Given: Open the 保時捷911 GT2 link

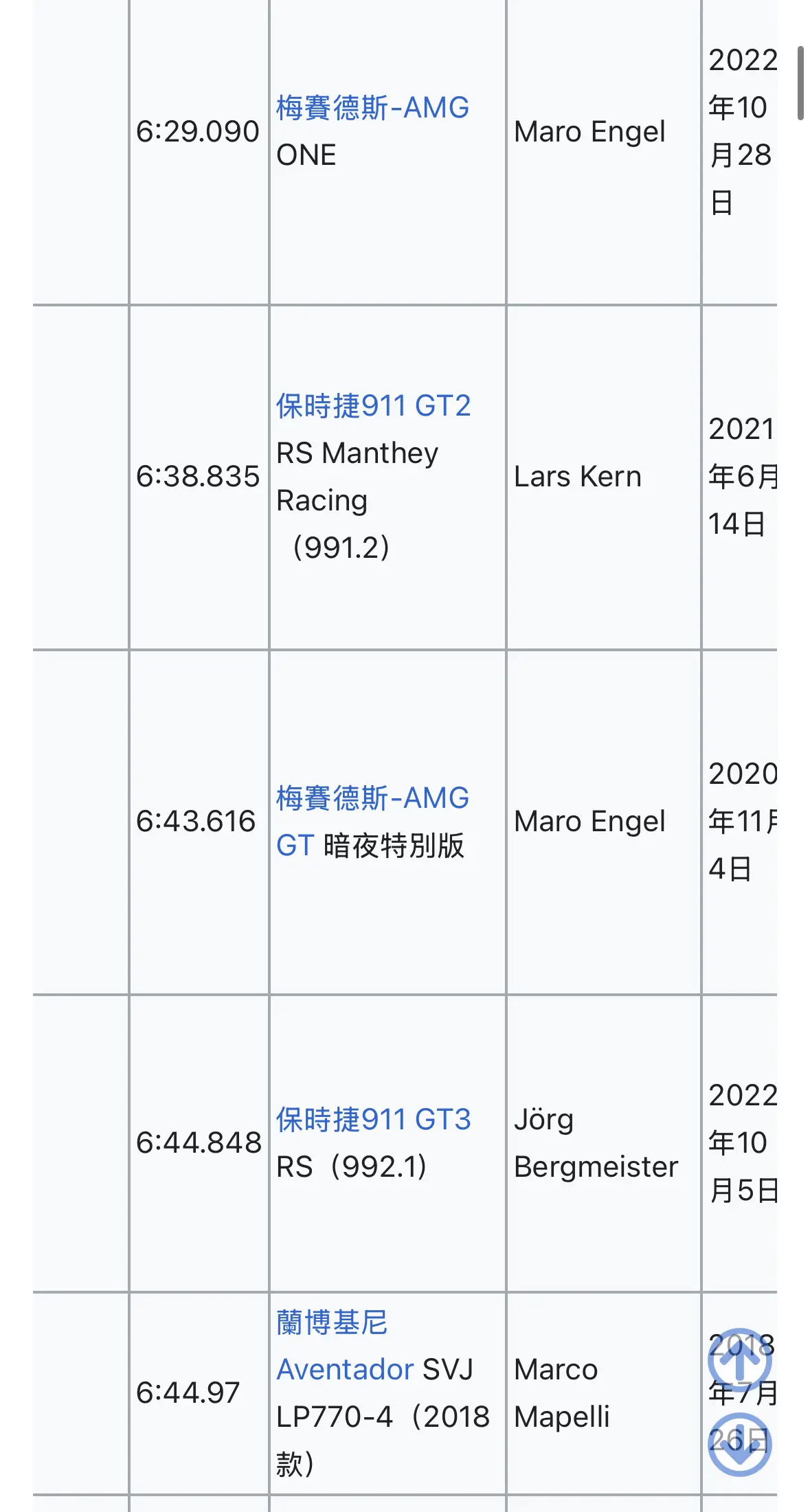Looking at the screenshot, I should [x=373, y=406].
